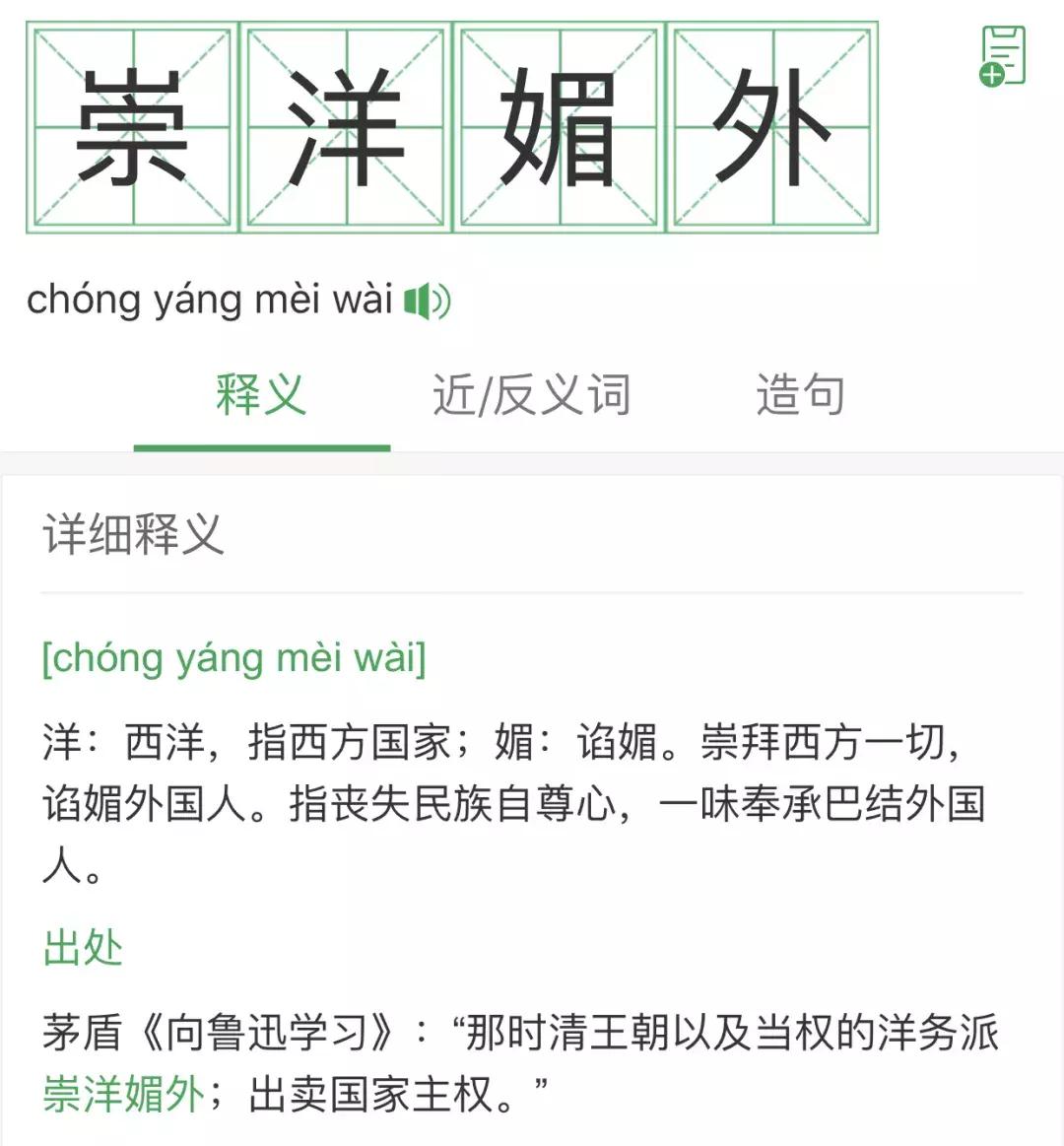Image resolution: width=1064 pixels, height=1146 pixels.
Task: Click the character tile for 崇
Action: 132,128
